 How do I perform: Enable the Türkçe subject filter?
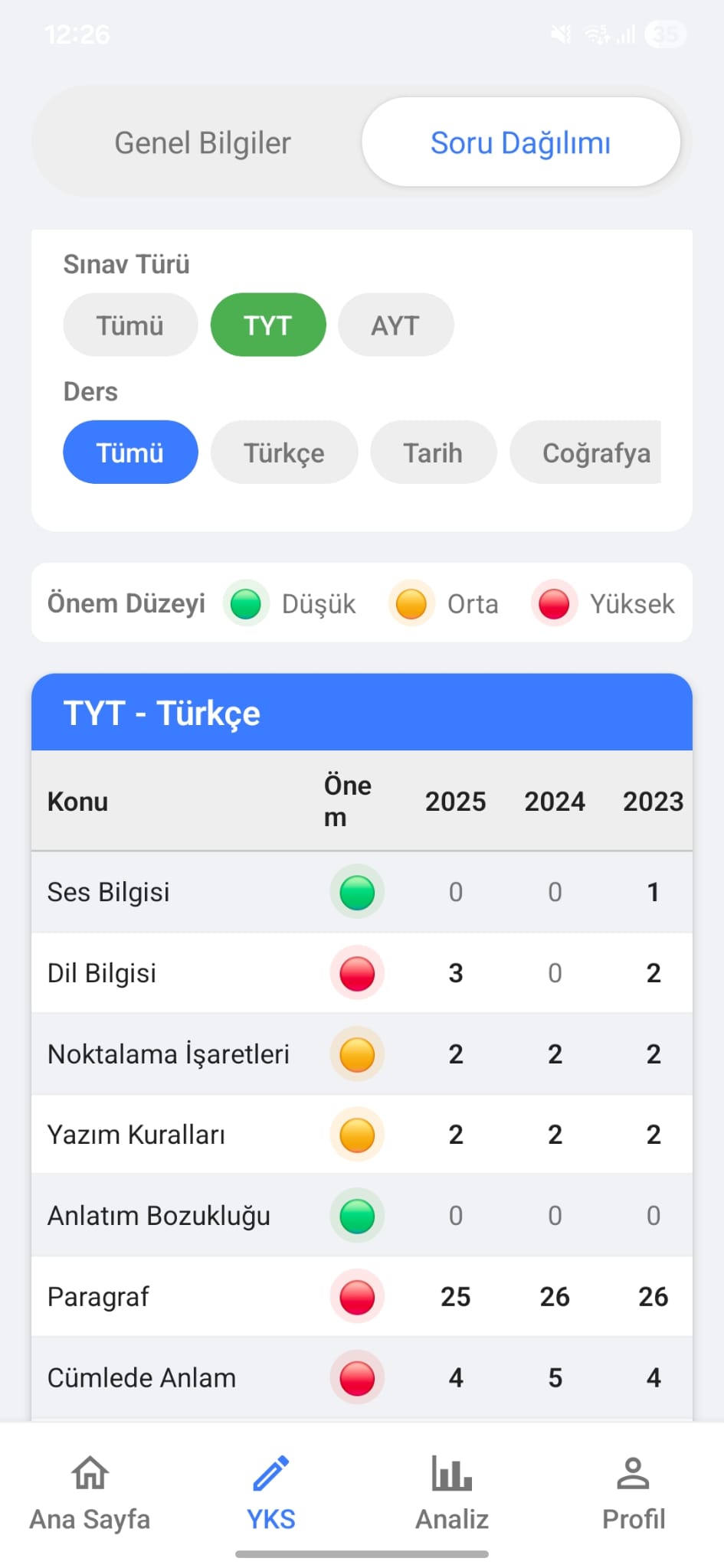283,452
